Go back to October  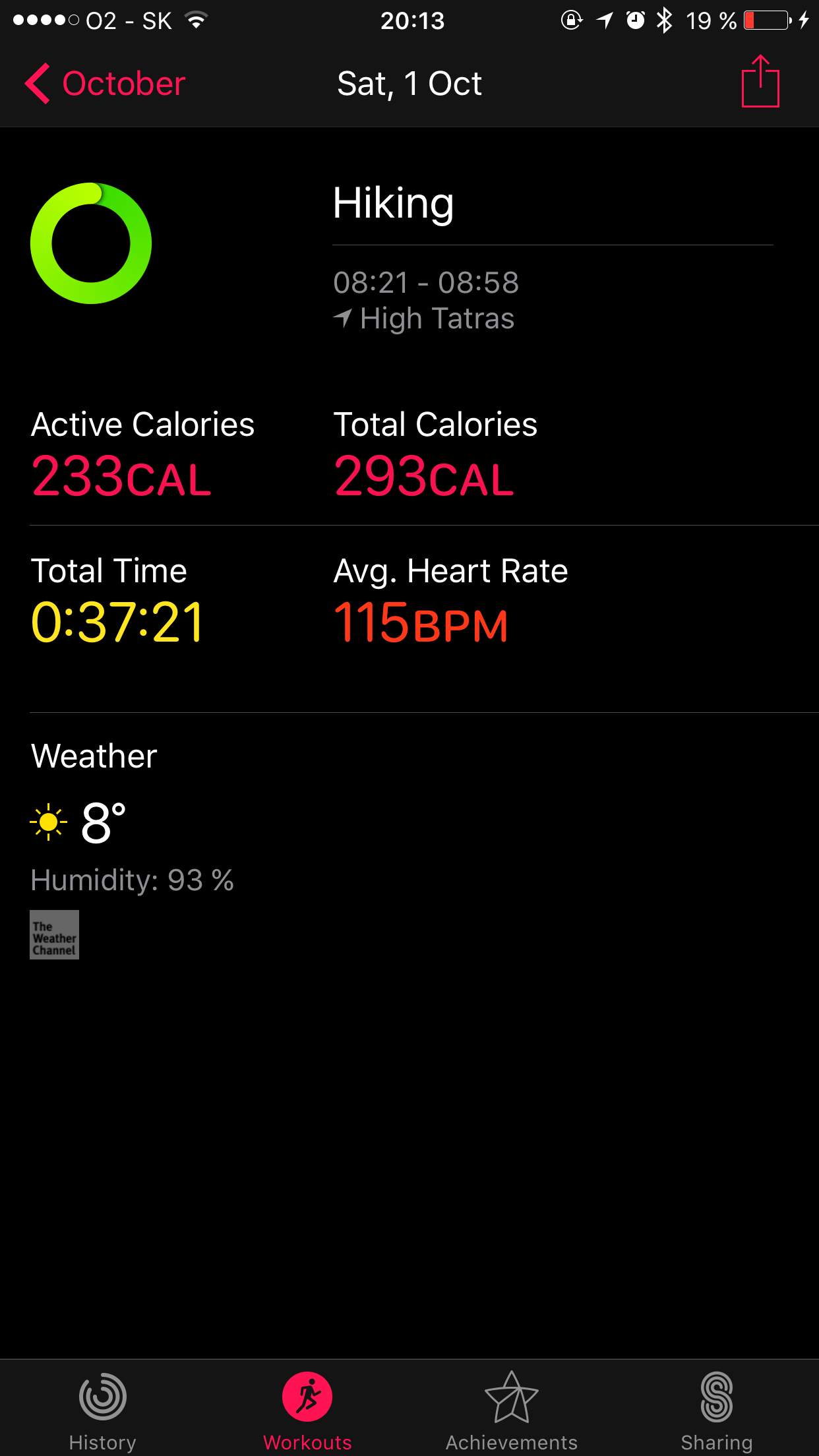pyautogui.click(x=105, y=84)
